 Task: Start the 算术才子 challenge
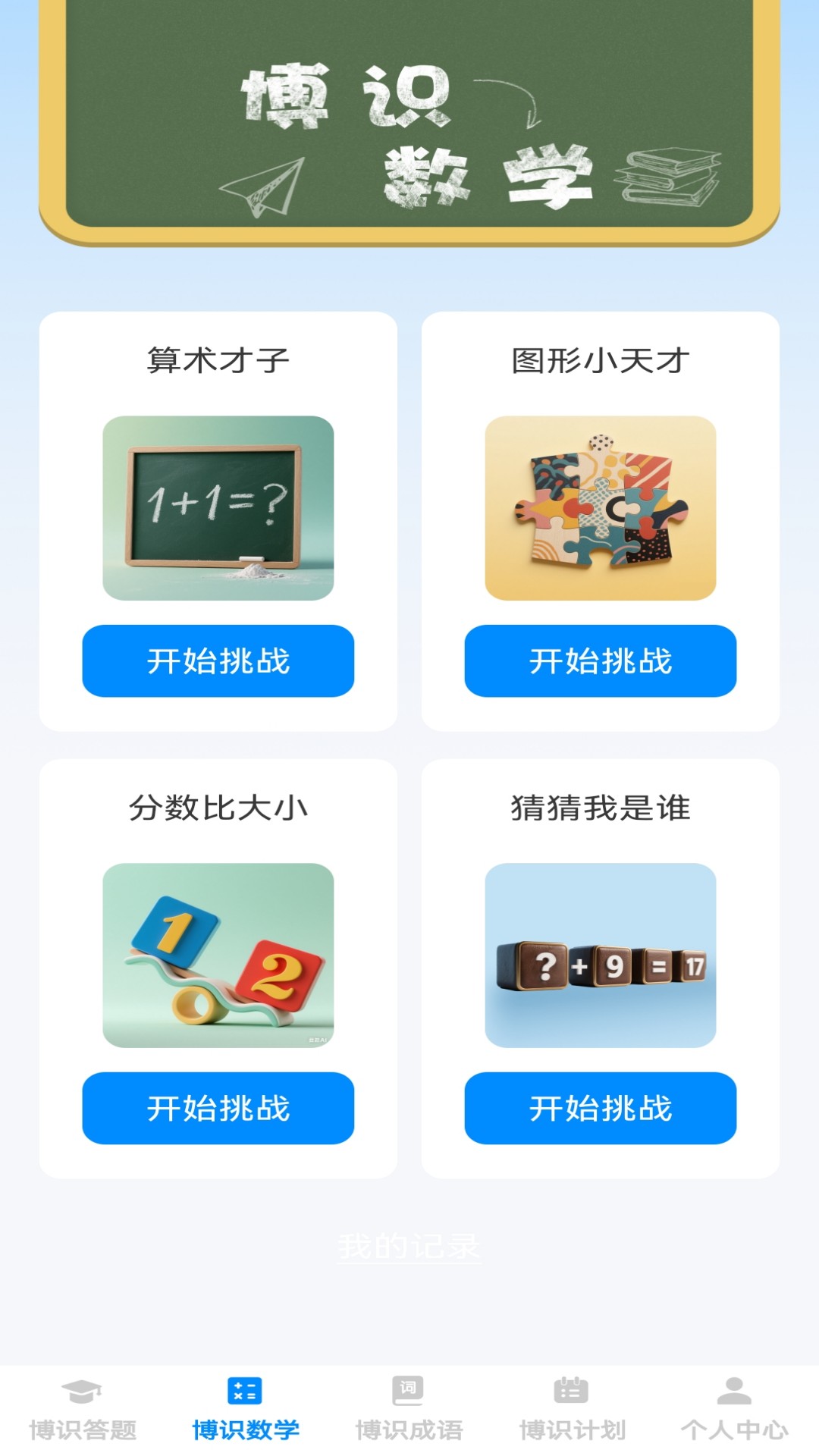click(218, 661)
